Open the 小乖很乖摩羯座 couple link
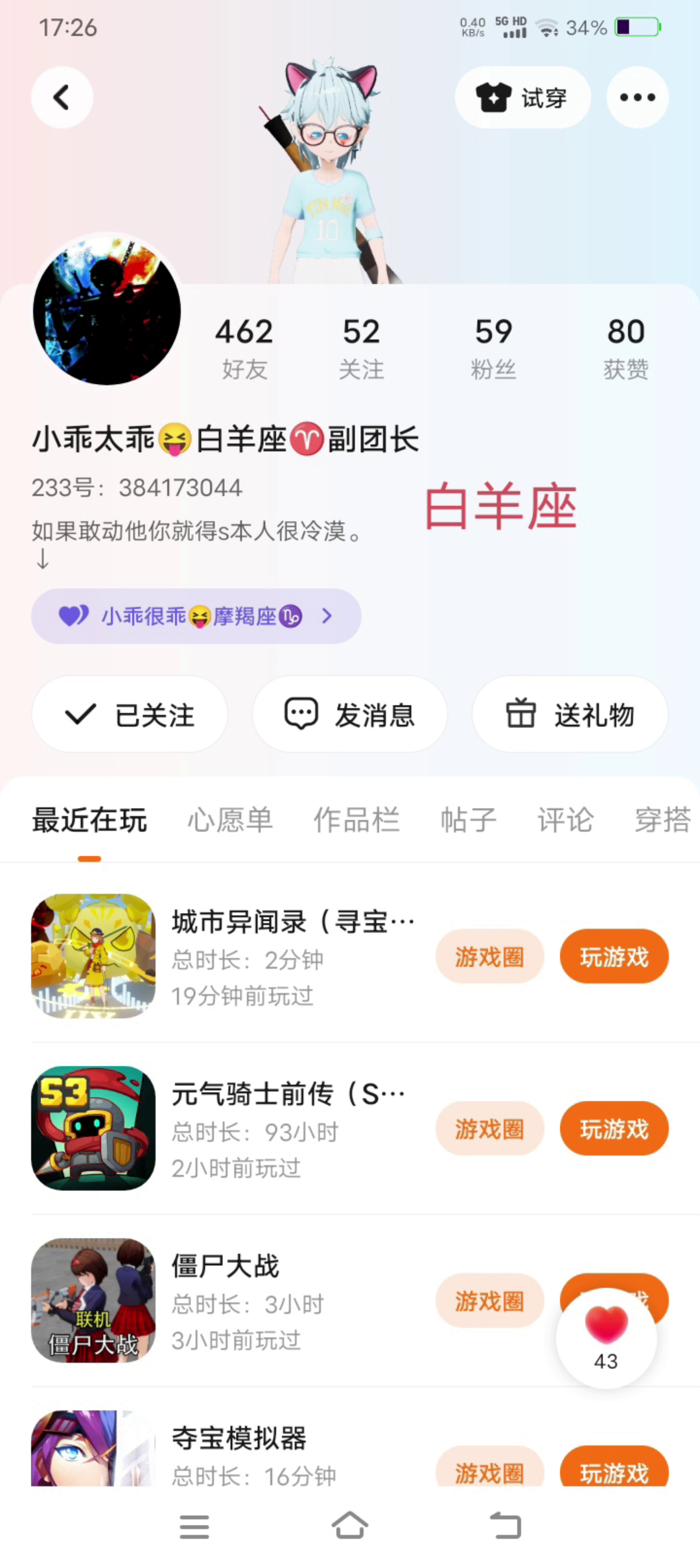Viewport: 700px width, 1568px height. coord(196,616)
